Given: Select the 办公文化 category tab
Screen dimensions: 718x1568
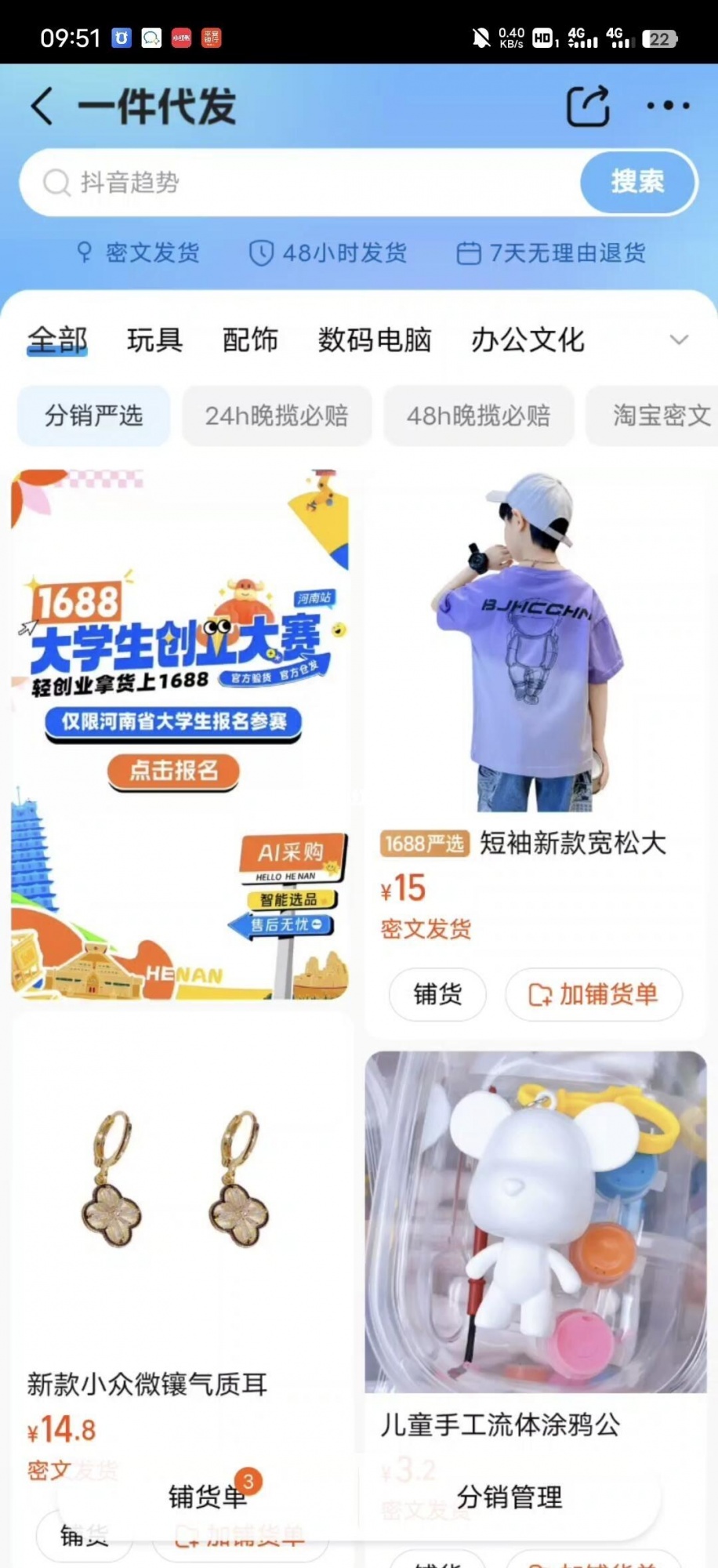Looking at the screenshot, I should tap(528, 340).
